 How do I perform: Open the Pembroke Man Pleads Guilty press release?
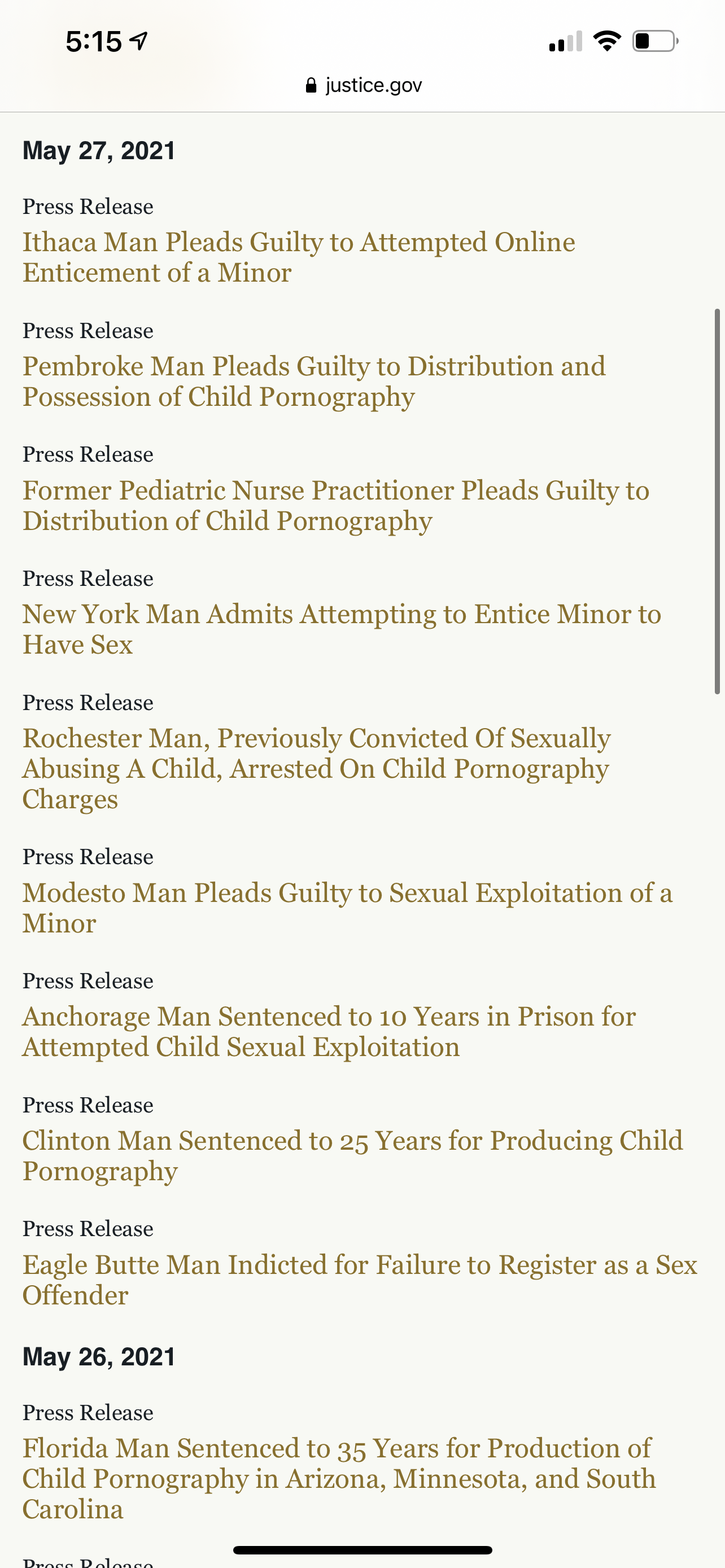point(314,382)
